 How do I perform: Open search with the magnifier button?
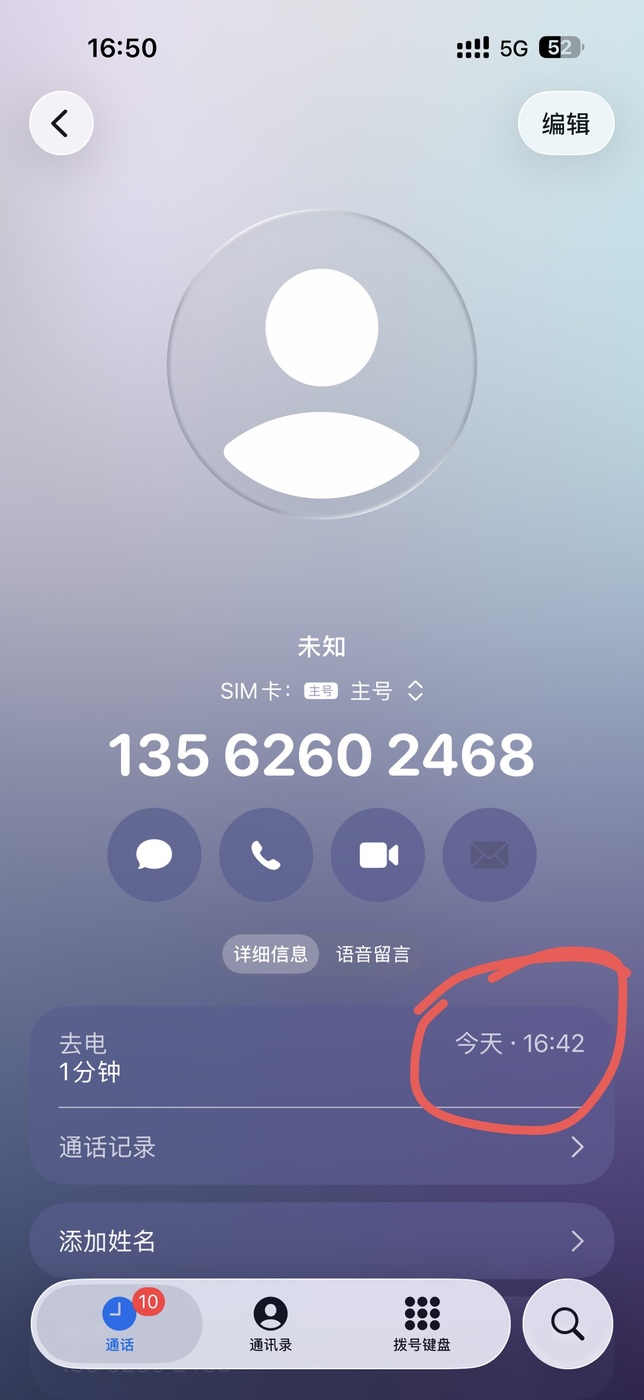click(x=567, y=1324)
